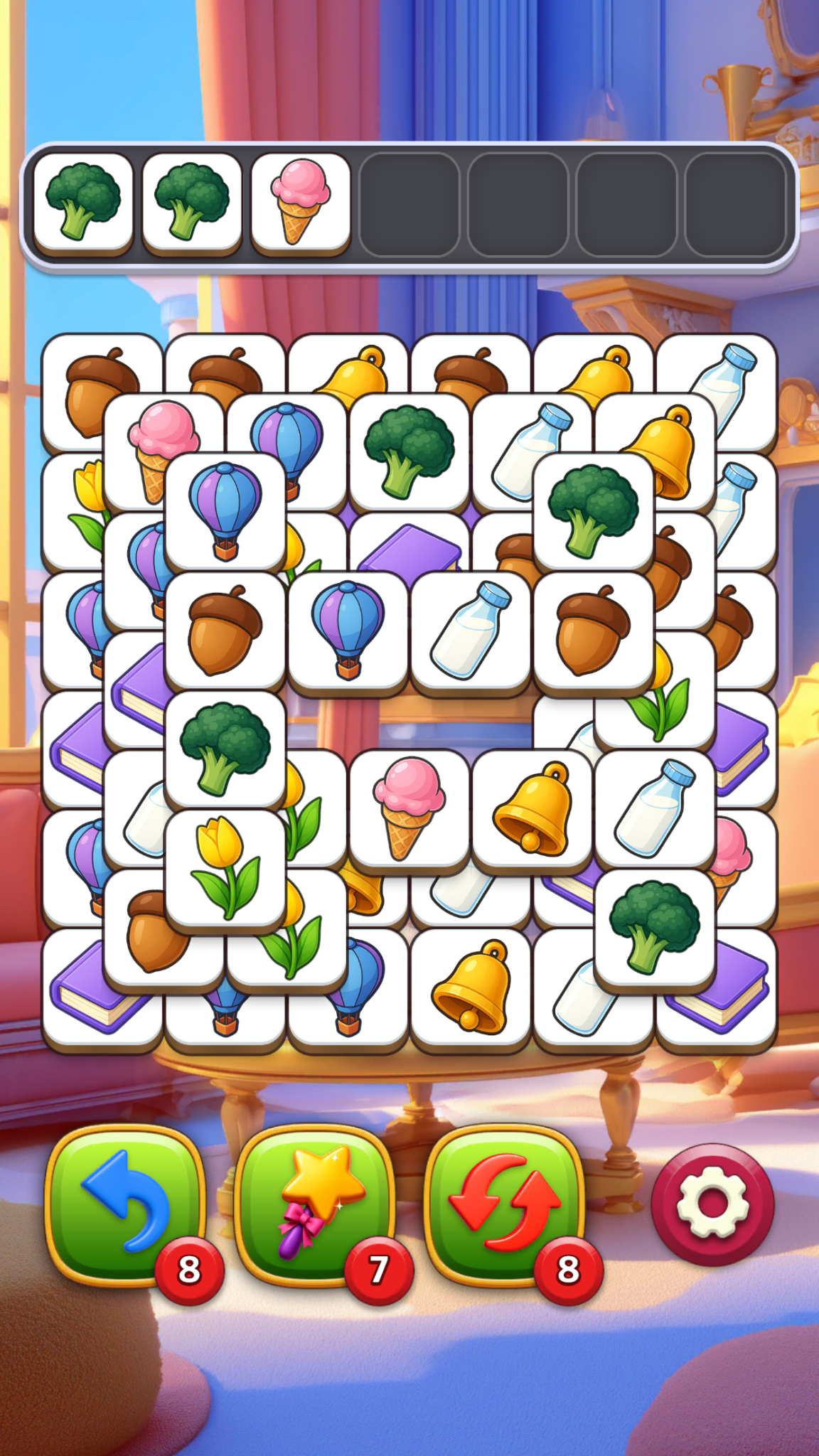Open the settings gear
The image size is (819, 1456).
click(x=712, y=1204)
